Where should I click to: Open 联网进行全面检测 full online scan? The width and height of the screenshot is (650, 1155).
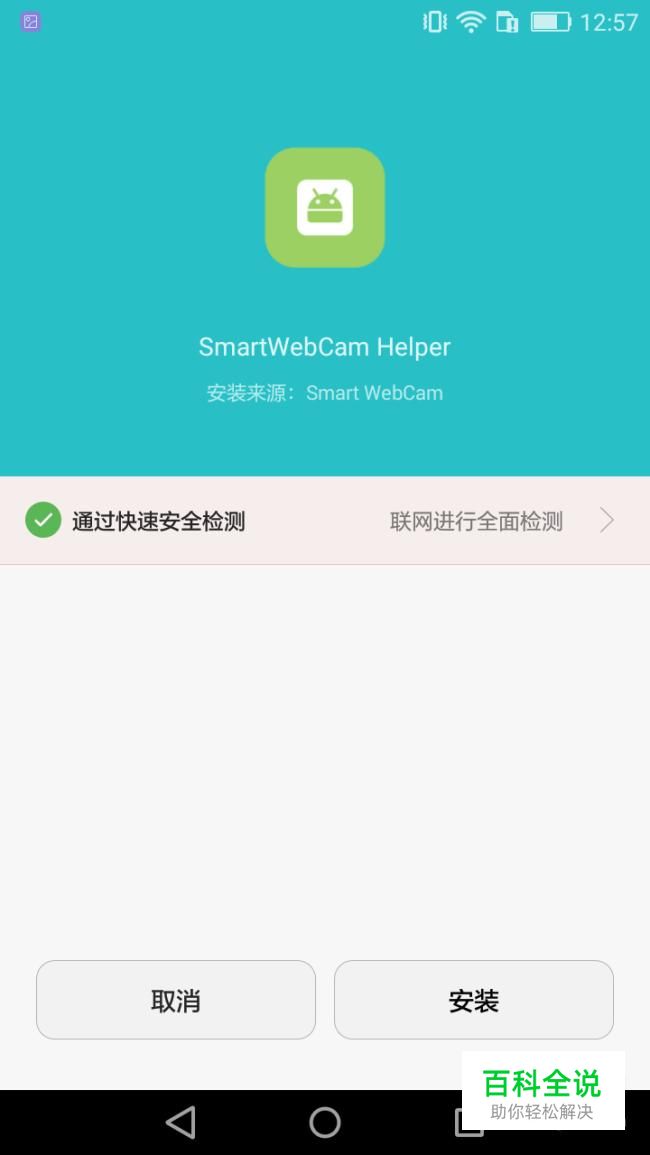pyautogui.click(x=500, y=521)
